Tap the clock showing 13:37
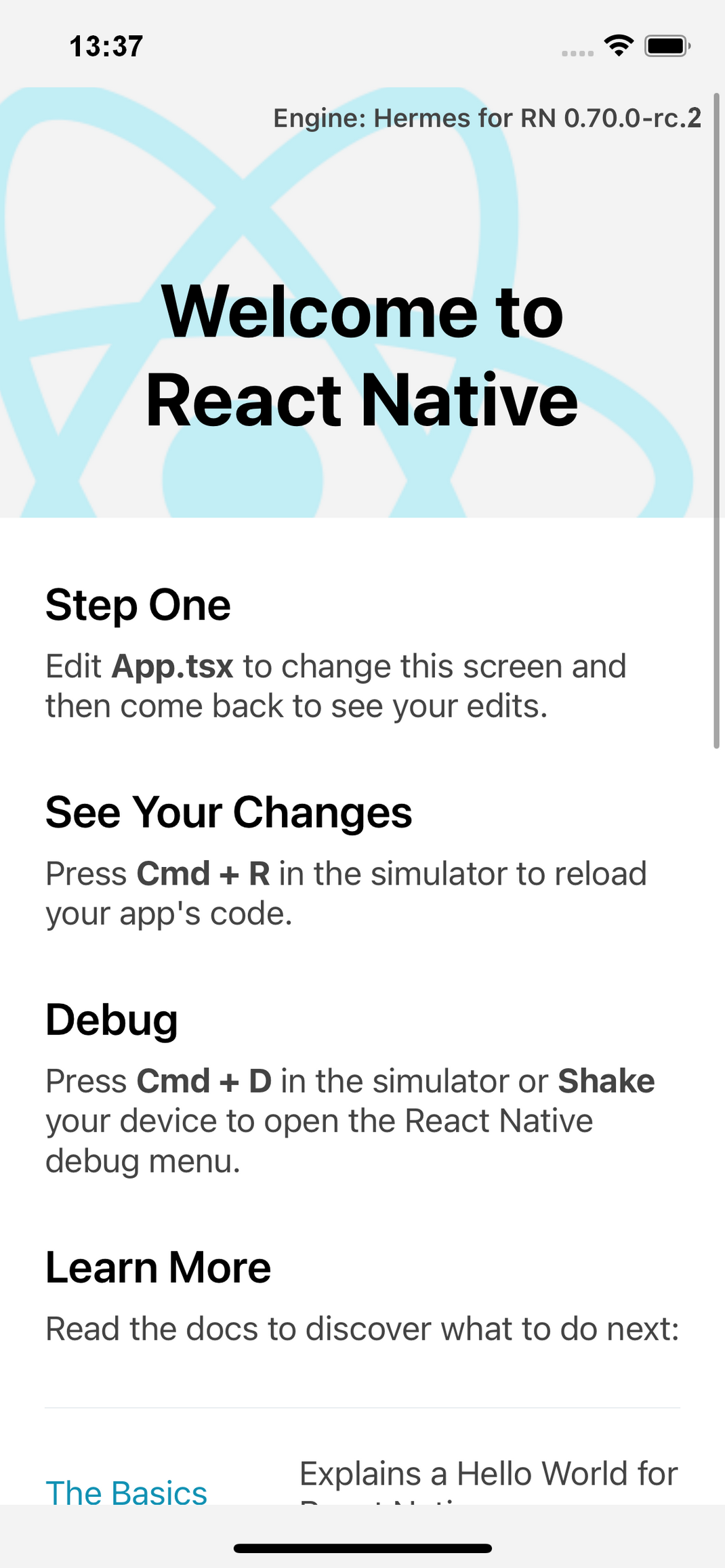Image resolution: width=725 pixels, height=1568 pixels. pos(106,46)
